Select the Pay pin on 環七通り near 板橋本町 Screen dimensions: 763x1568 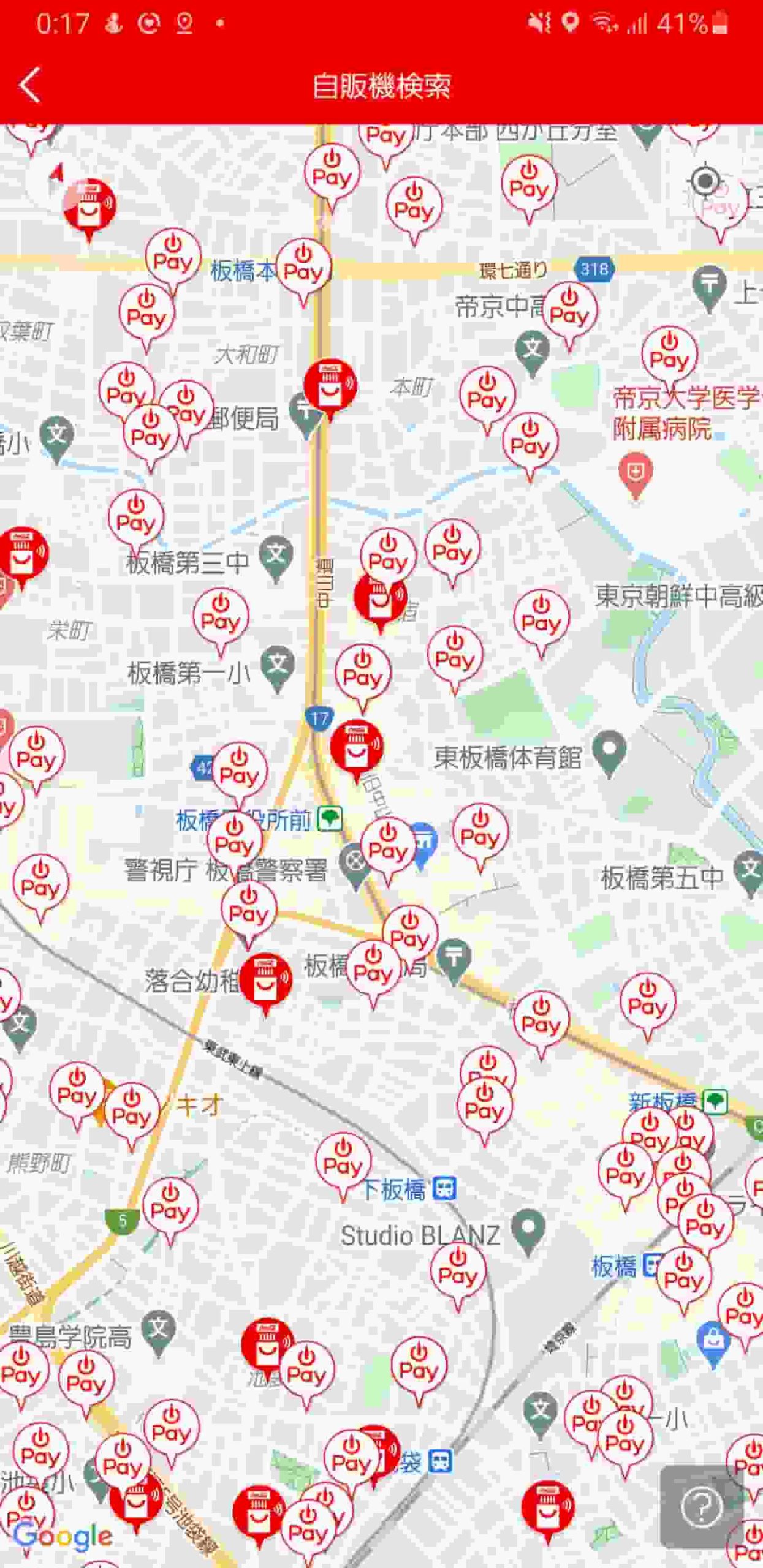[303, 271]
